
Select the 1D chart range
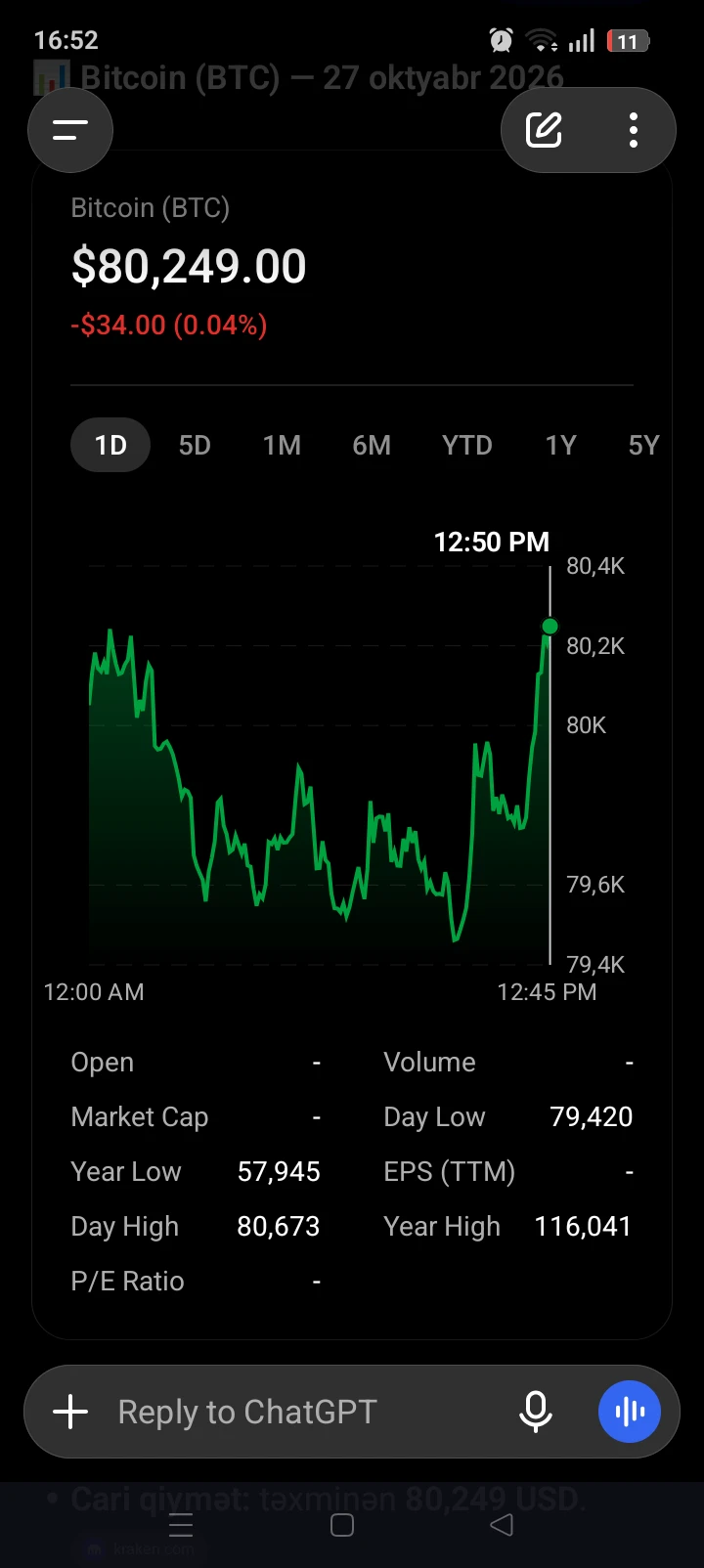pos(110,445)
